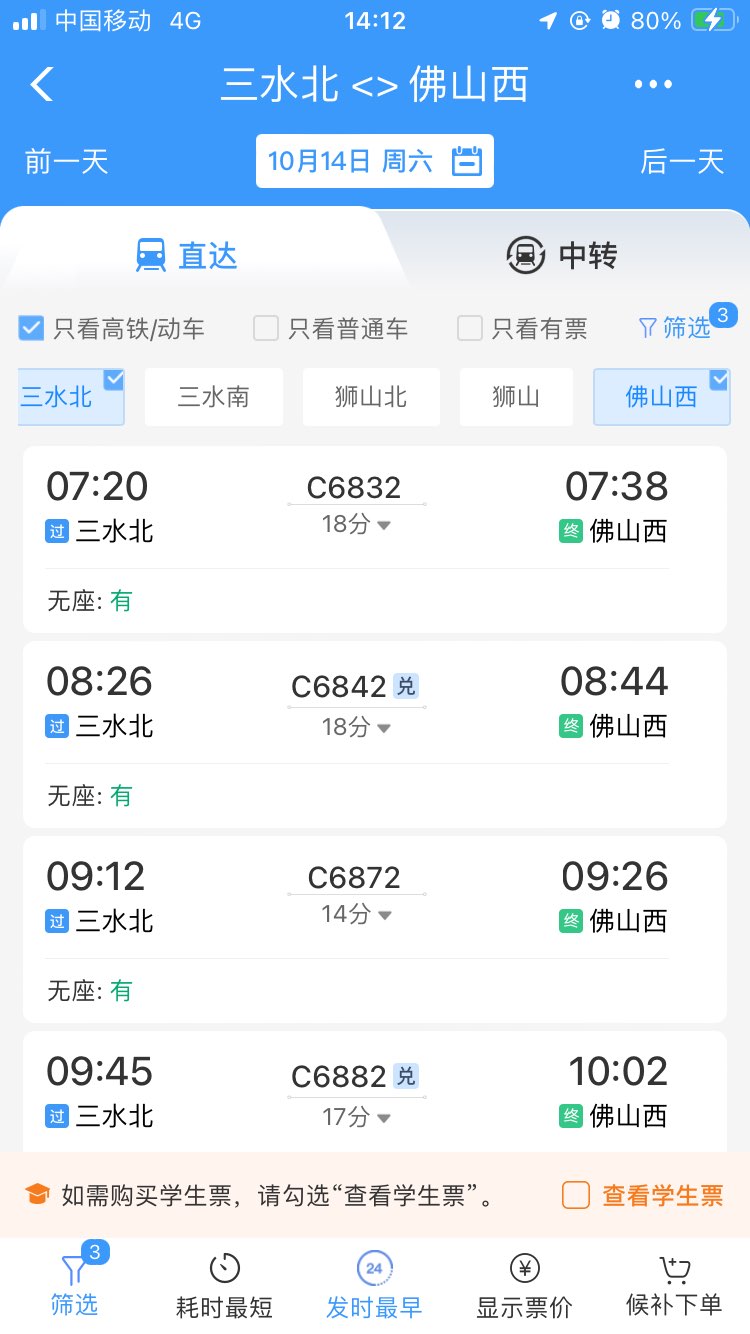Tap the back arrow at top left
Image resolution: width=750 pixels, height=1334 pixels.
[42, 84]
